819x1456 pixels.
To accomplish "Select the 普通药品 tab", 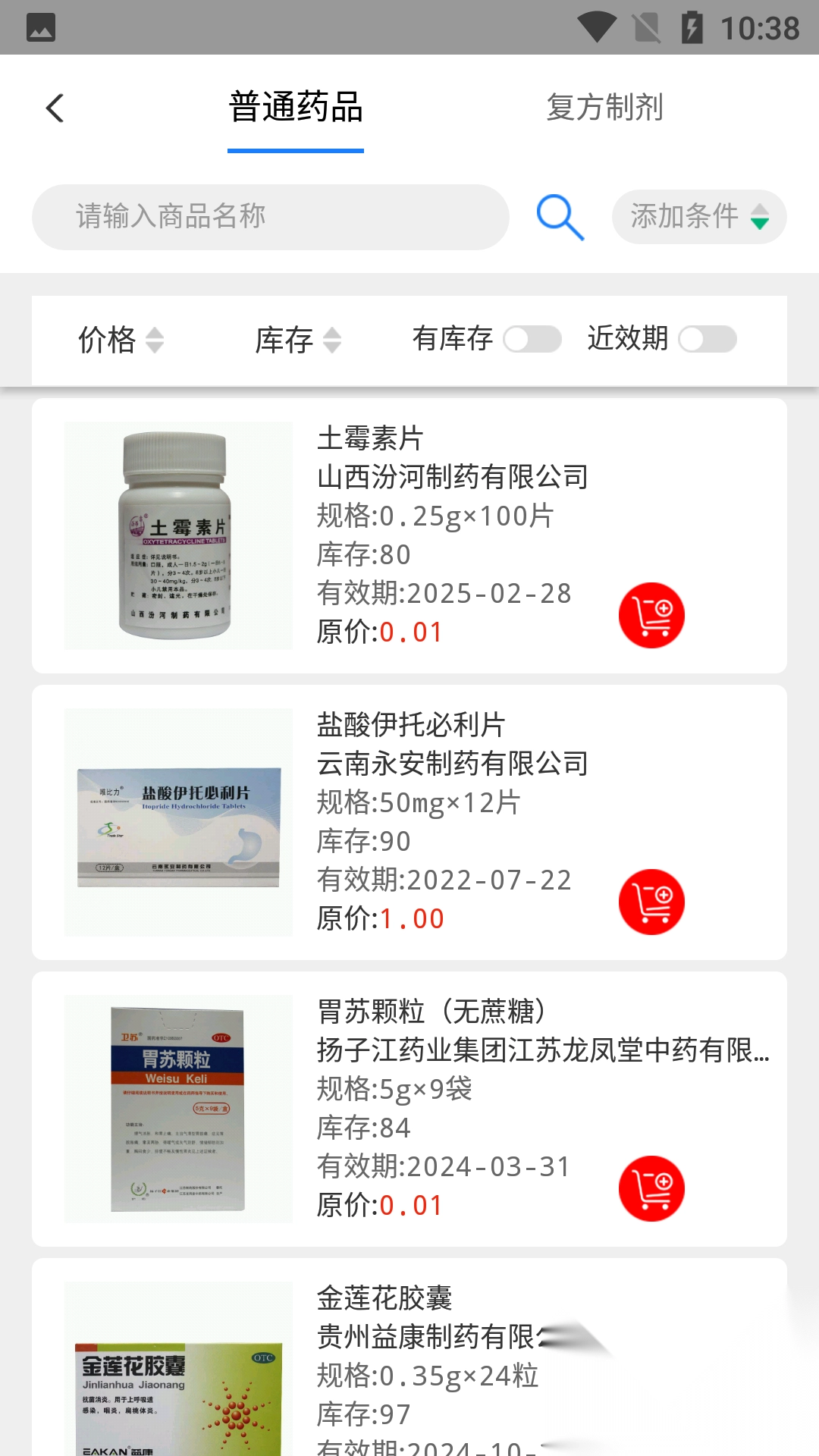I will (x=296, y=108).
